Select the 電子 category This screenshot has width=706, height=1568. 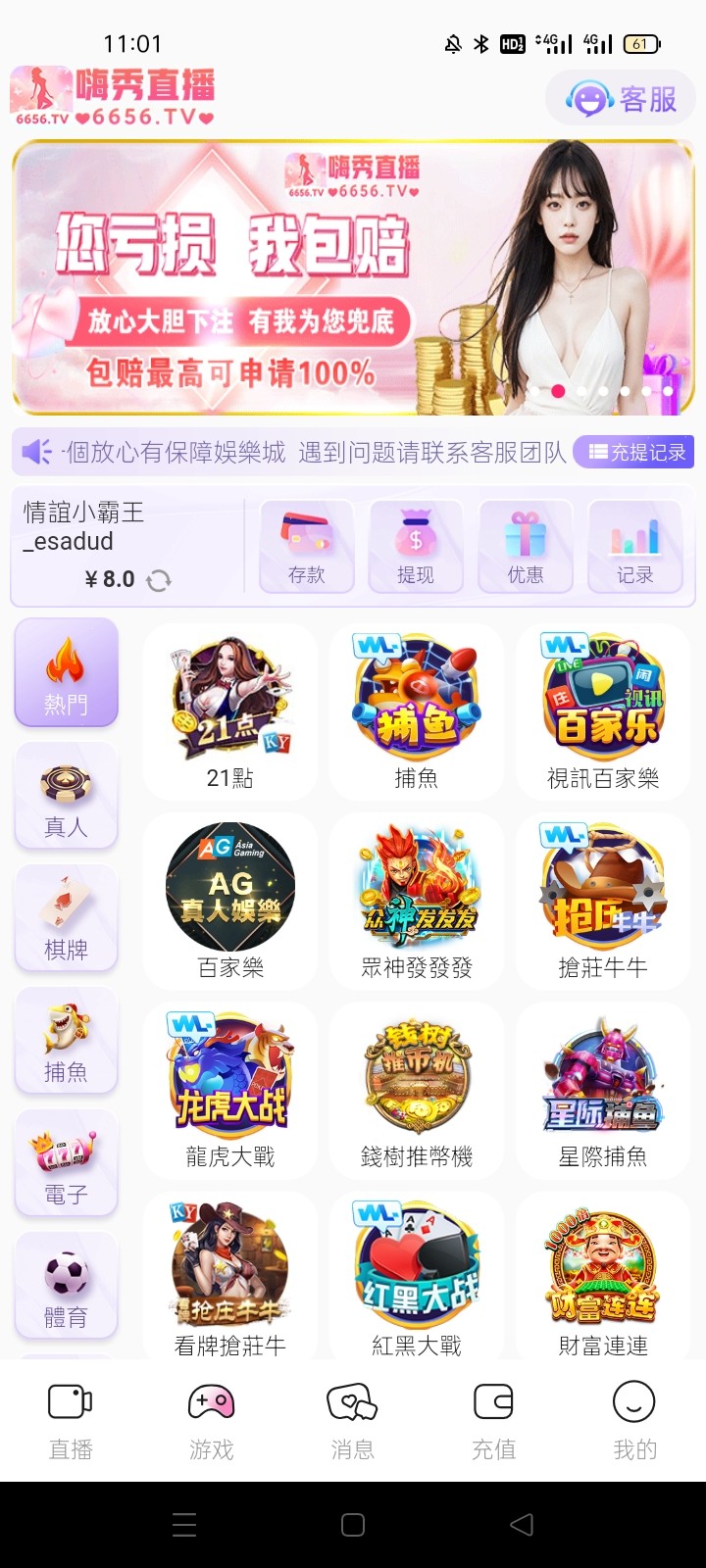tap(66, 1163)
